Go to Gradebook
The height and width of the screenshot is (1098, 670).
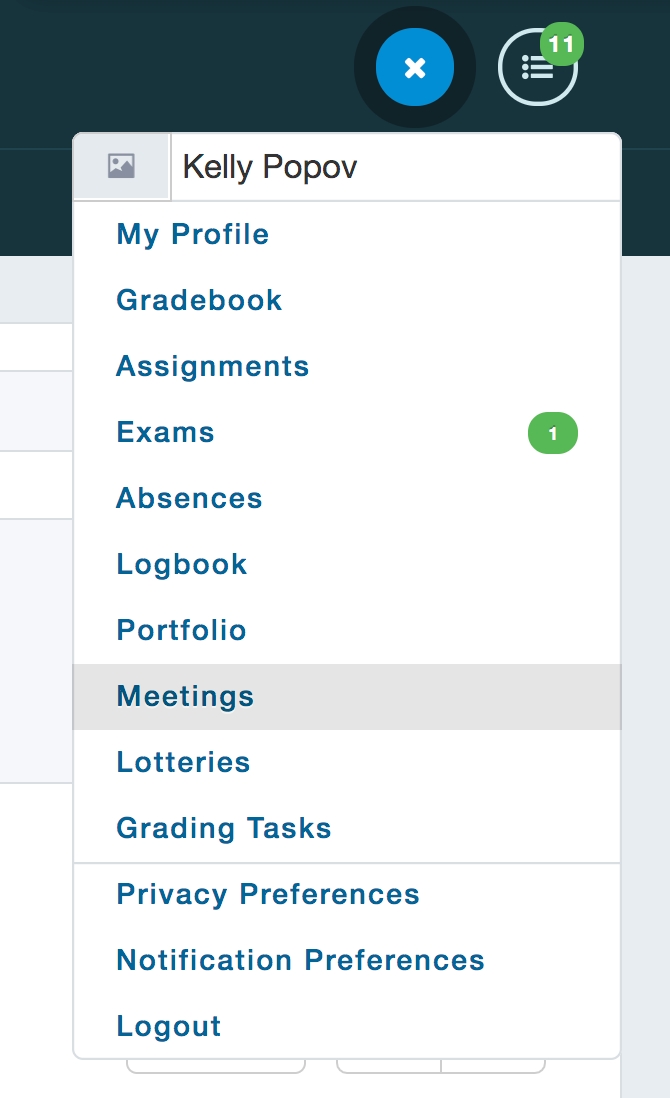click(199, 301)
